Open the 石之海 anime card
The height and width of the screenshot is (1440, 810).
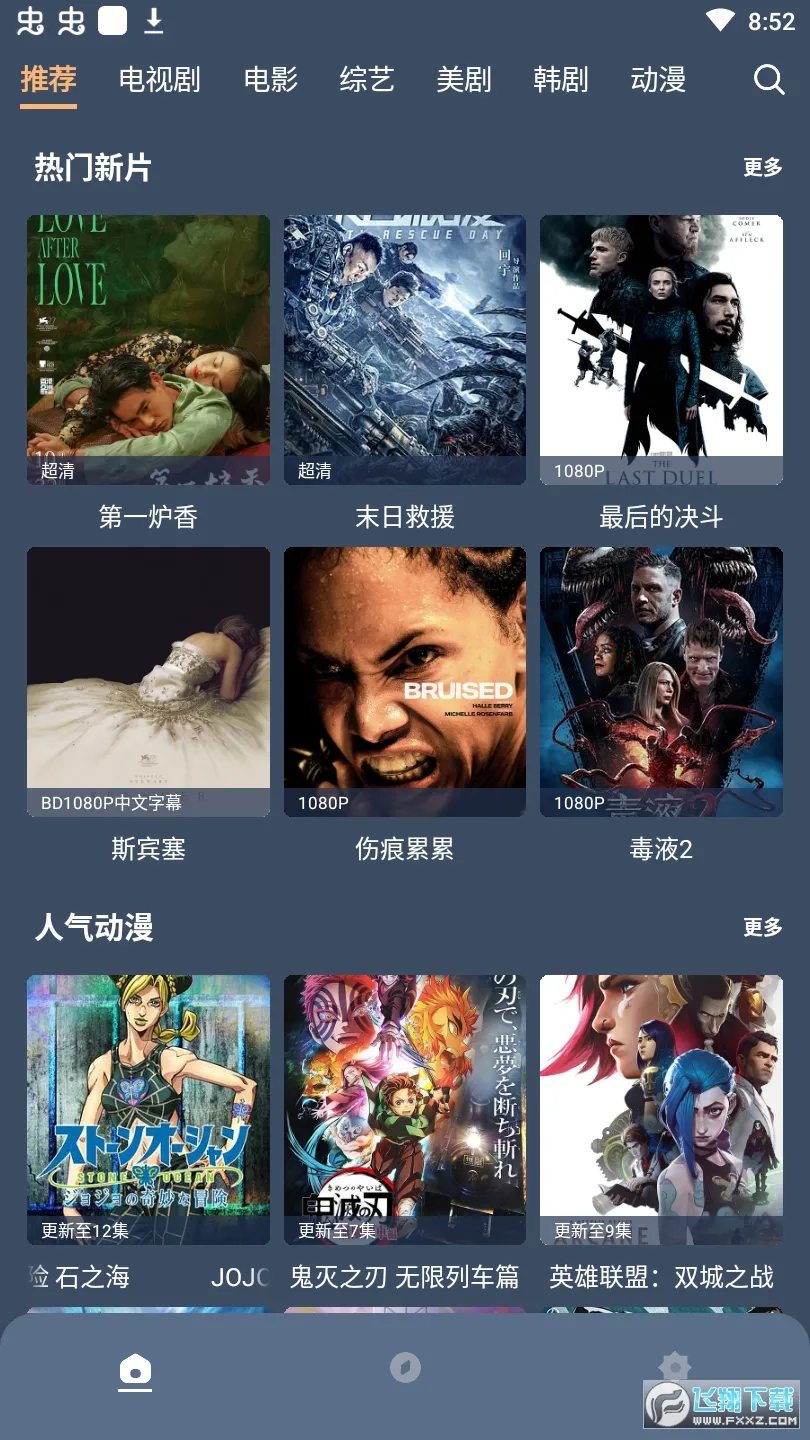[x=148, y=1110]
